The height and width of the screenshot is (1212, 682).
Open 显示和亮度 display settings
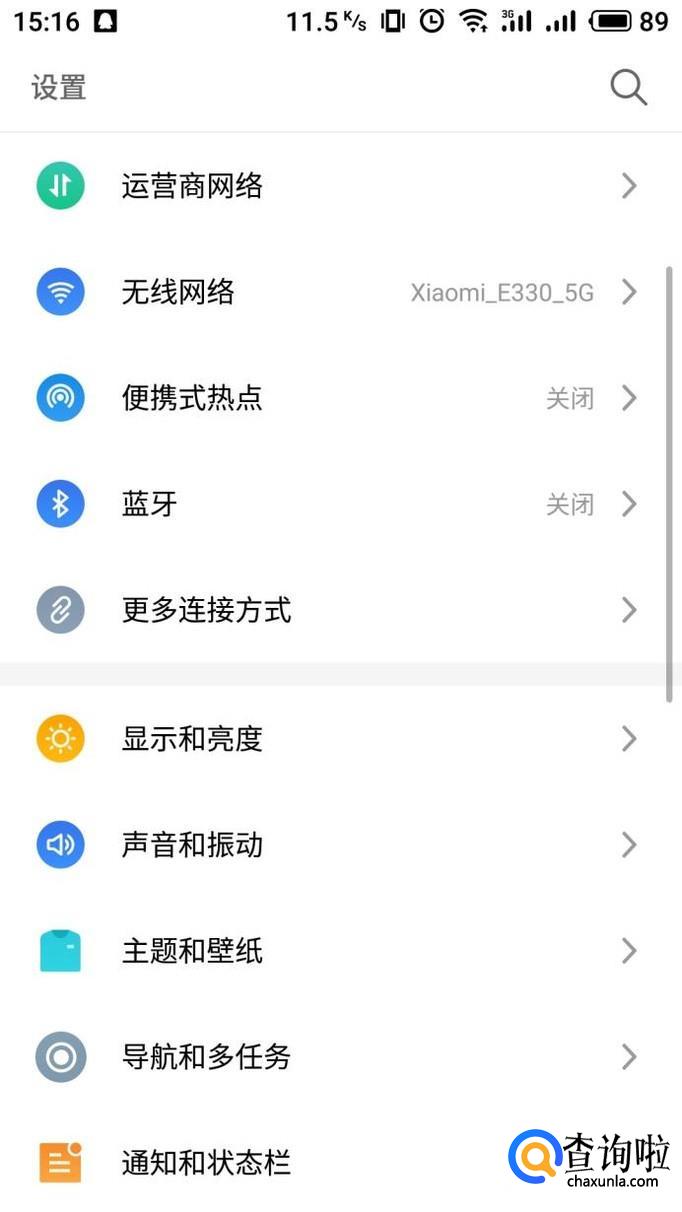(x=192, y=739)
